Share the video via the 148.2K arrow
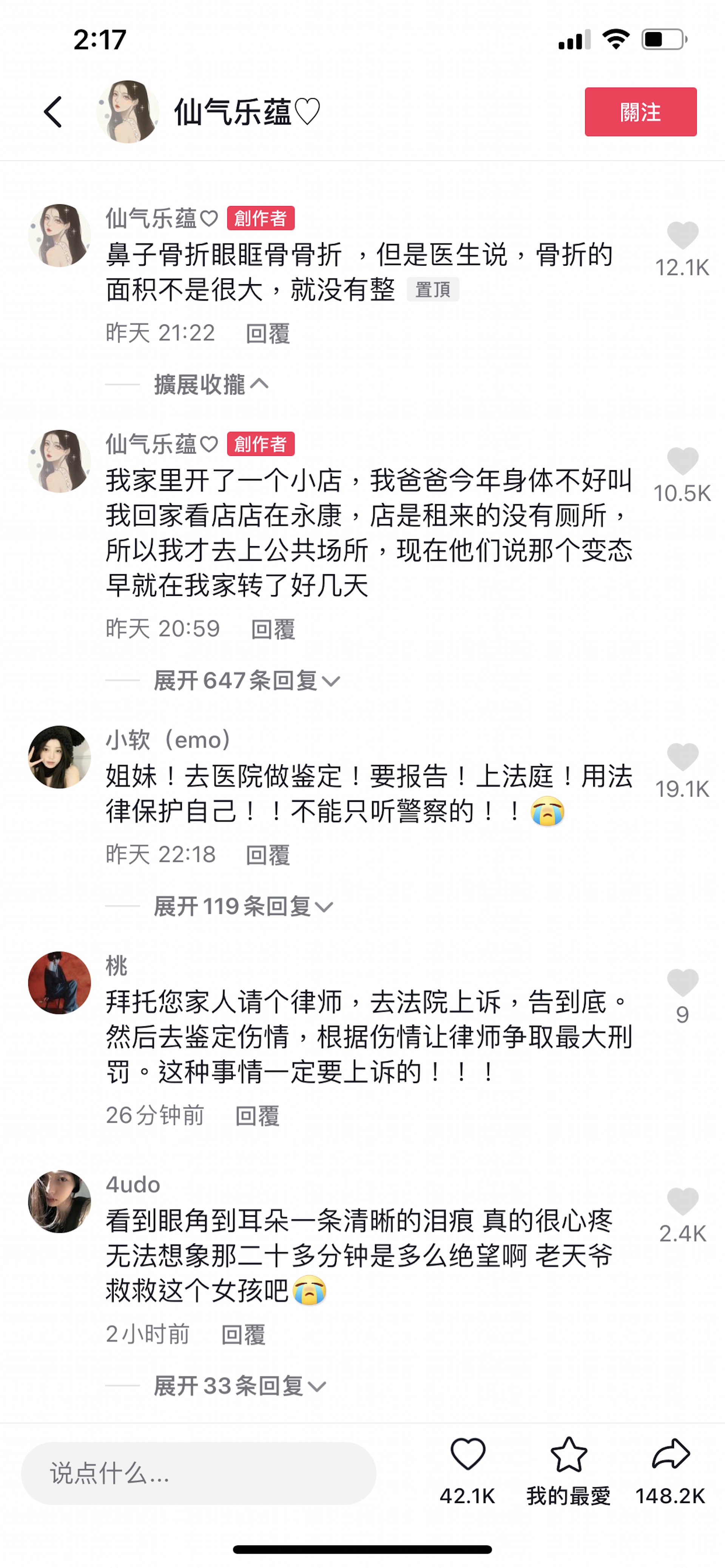Screen dimensions: 725x1568 point(670,1456)
